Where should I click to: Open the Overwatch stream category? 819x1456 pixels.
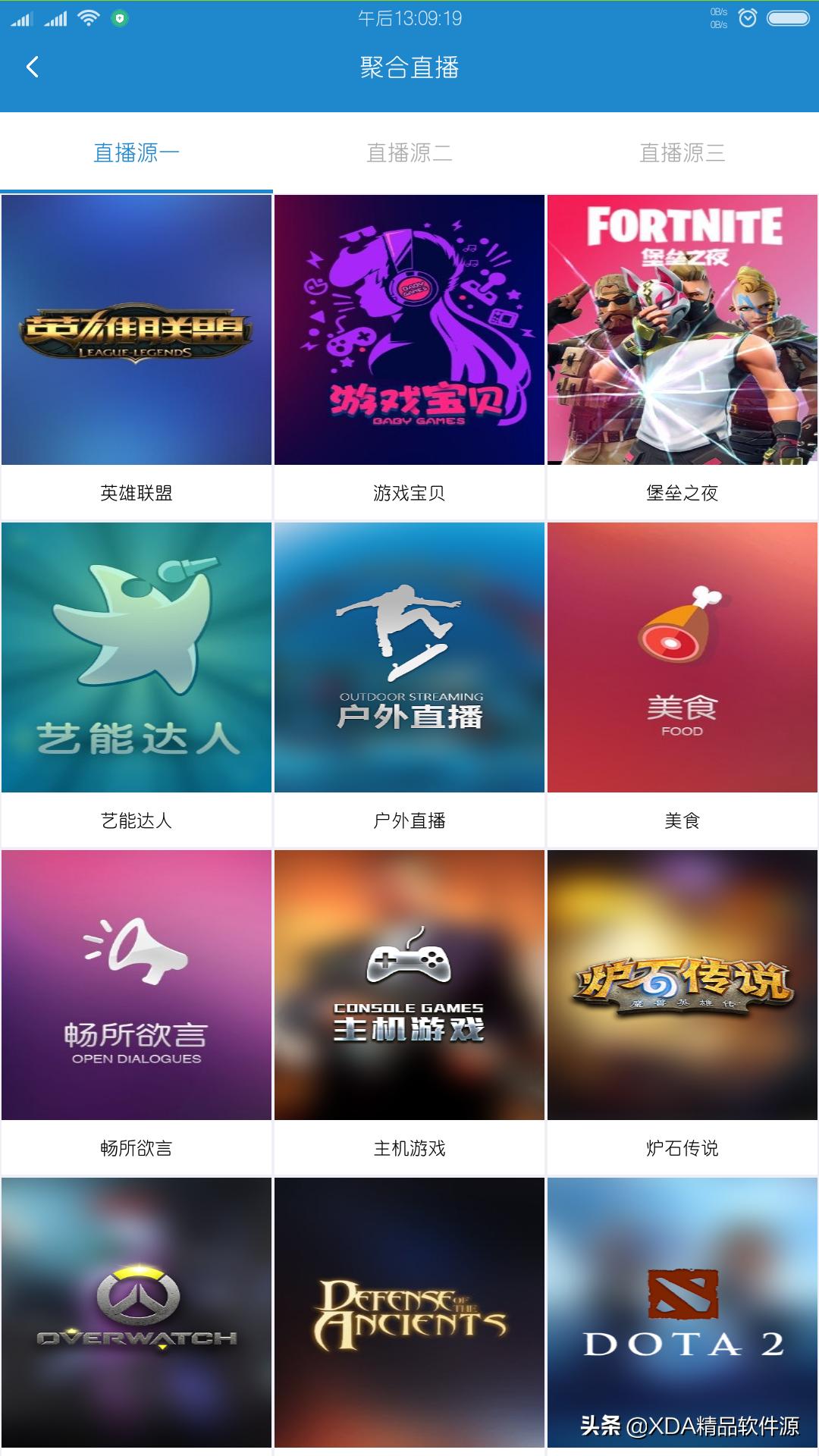pos(136,1312)
